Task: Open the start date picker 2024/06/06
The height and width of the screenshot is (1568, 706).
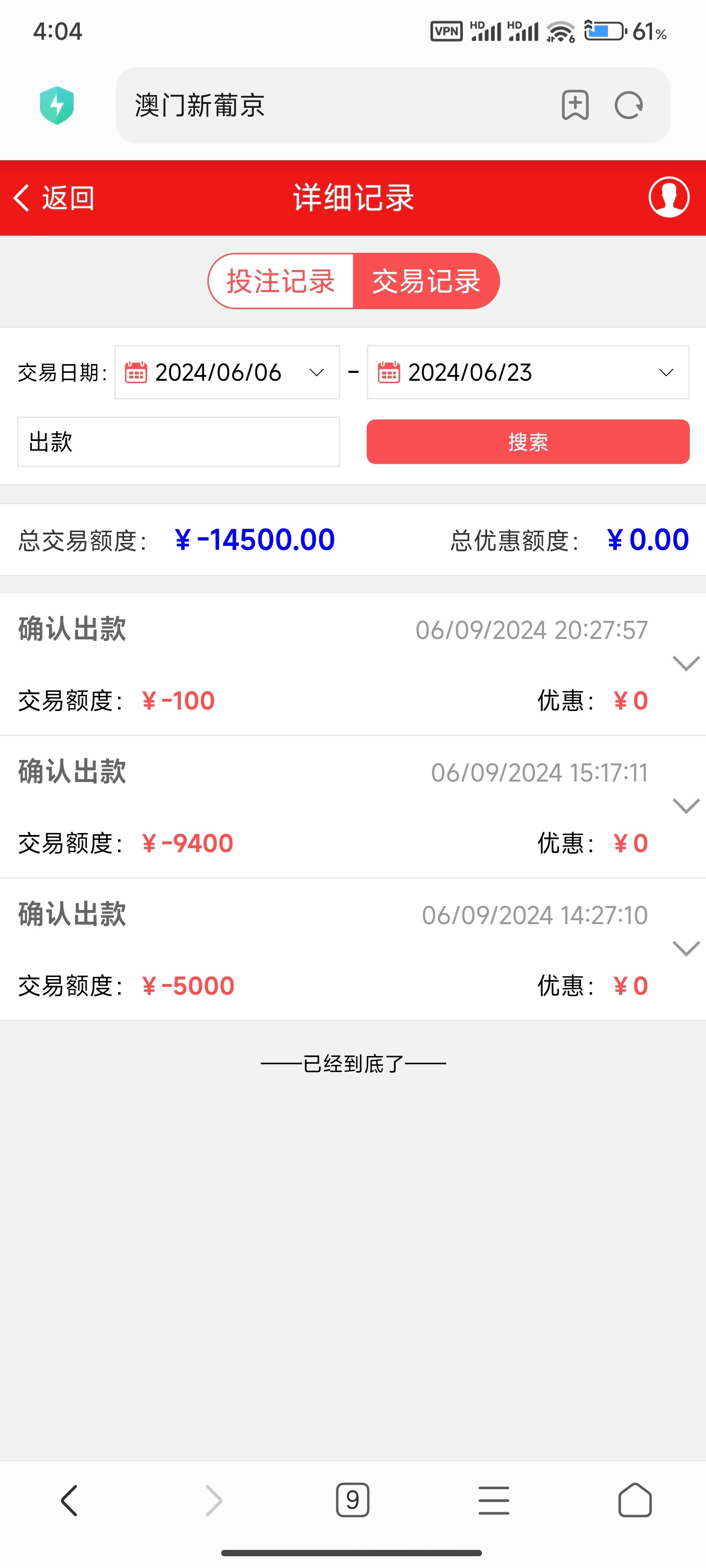Action: point(227,372)
